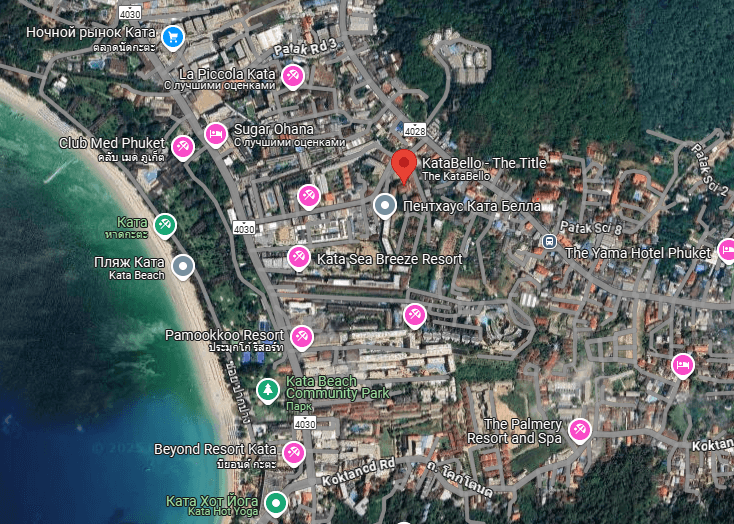The height and width of the screenshot is (524, 734).
Task: Open the Kata Beach Community Park pin
Action: click(x=267, y=389)
